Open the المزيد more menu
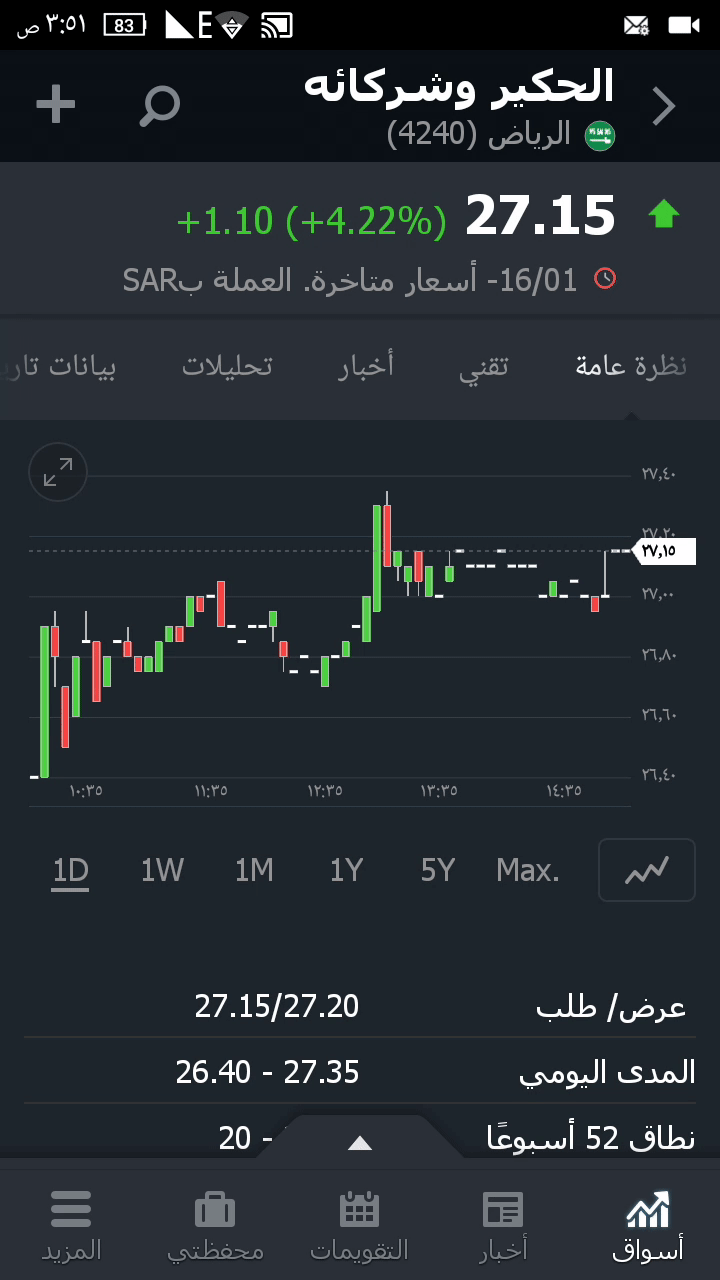The image size is (720, 1280). (71, 1226)
